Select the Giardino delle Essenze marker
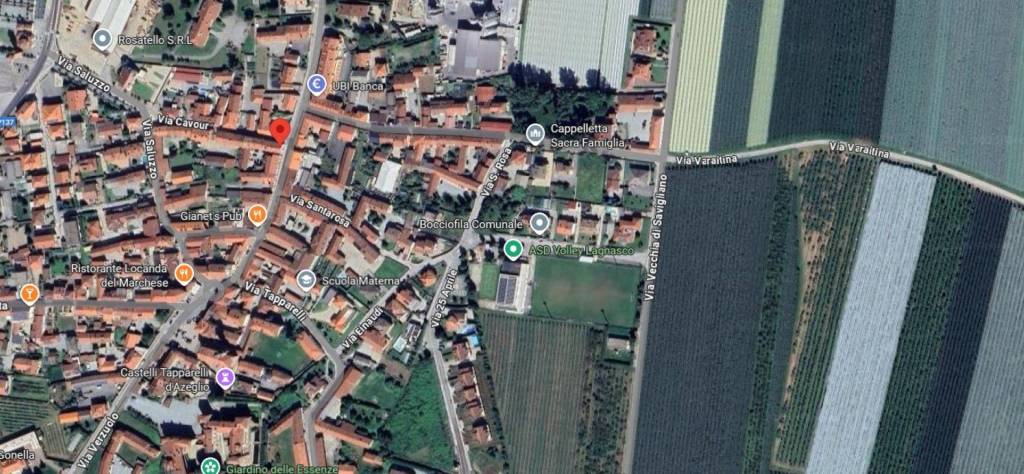The image size is (1024, 474). tap(209, 466)
